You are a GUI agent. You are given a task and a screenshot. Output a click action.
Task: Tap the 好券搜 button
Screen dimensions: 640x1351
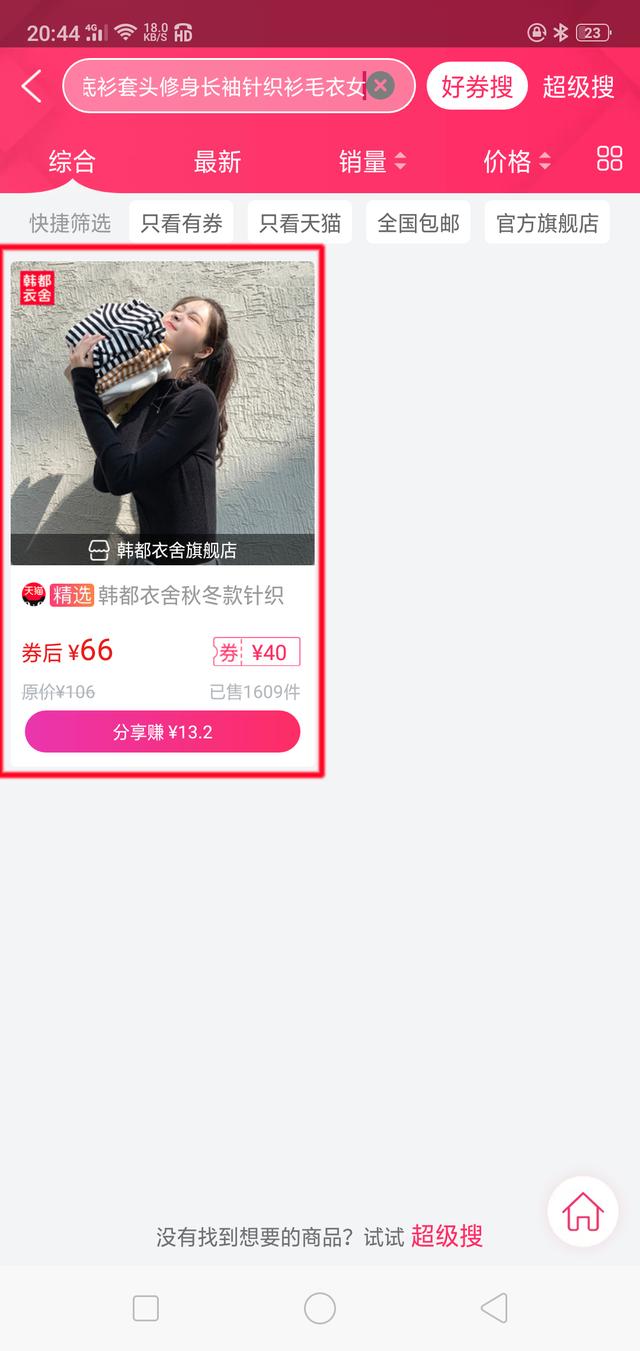point(476,86)
